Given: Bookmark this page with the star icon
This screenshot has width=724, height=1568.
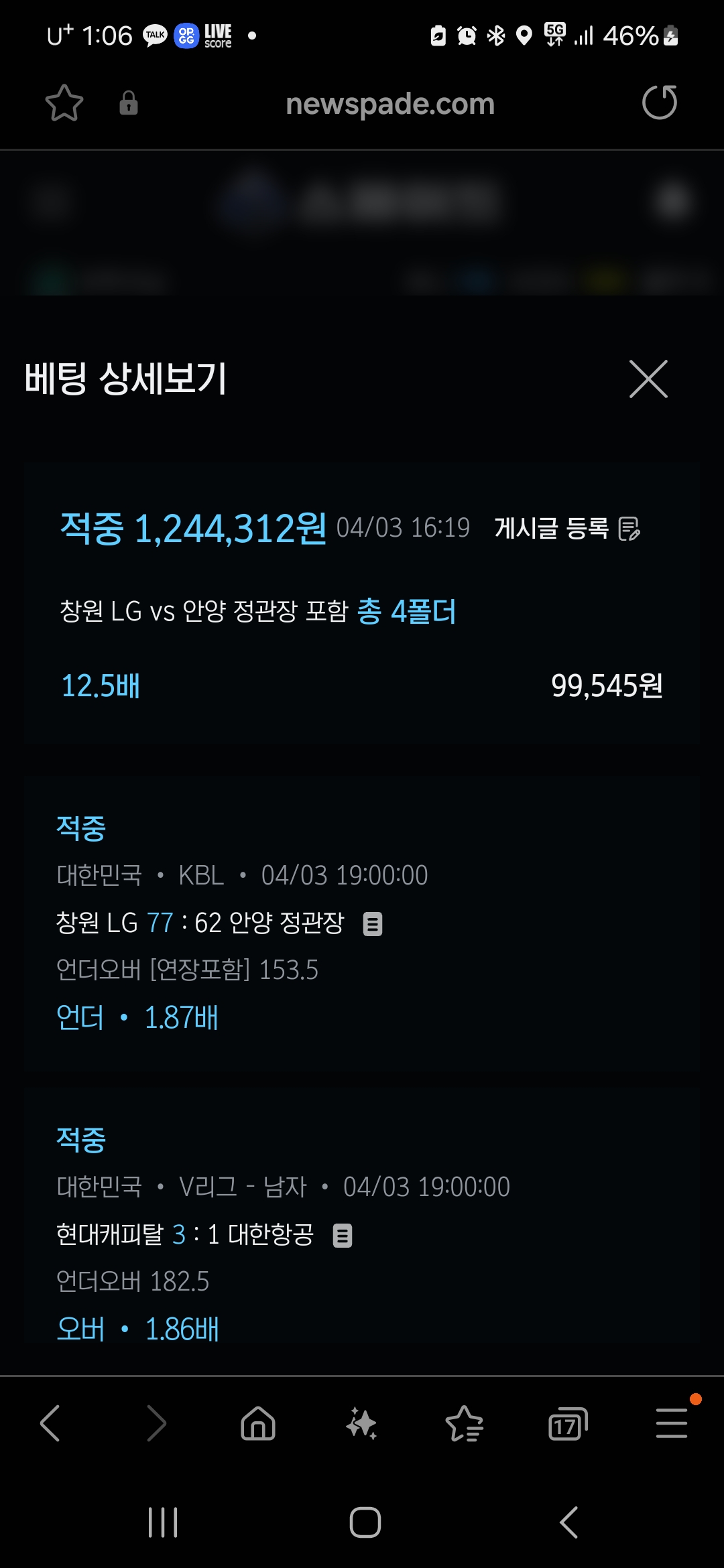Looking at the screenshot, I should pyautogui.click(x=64, y=103).
